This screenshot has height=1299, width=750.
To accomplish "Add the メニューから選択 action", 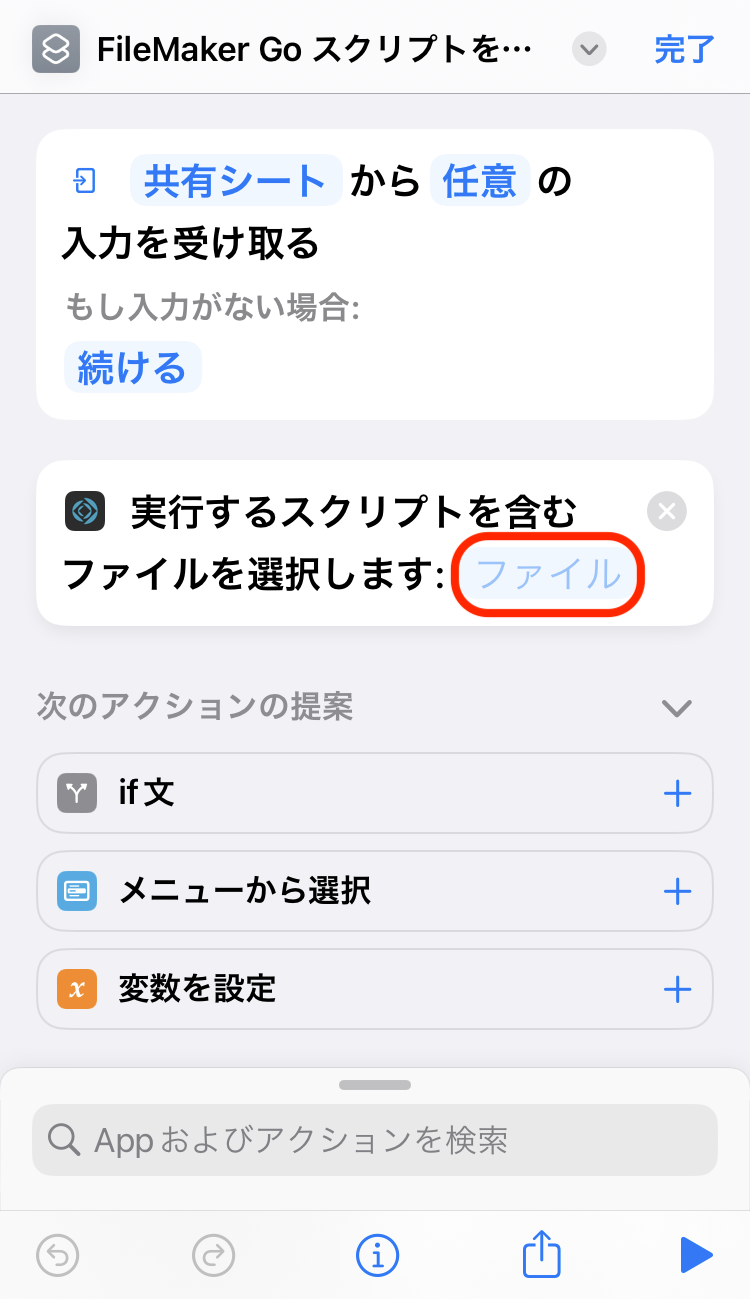I will [x=678, y=891].
